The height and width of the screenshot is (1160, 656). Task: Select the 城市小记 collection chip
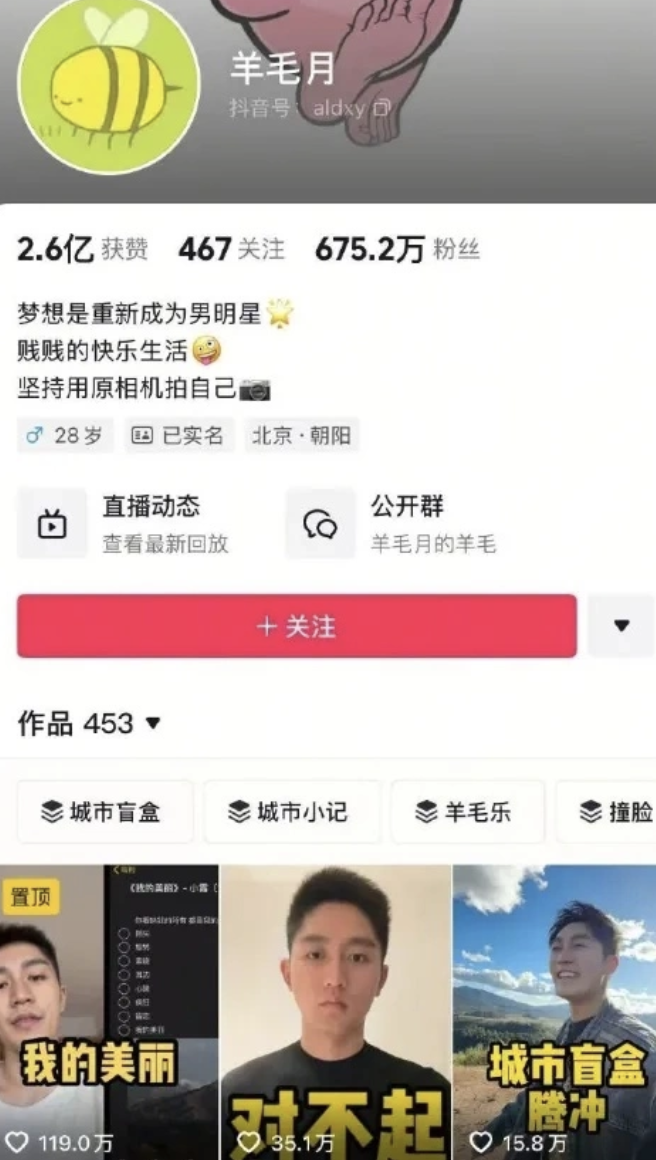click(288, 811)
